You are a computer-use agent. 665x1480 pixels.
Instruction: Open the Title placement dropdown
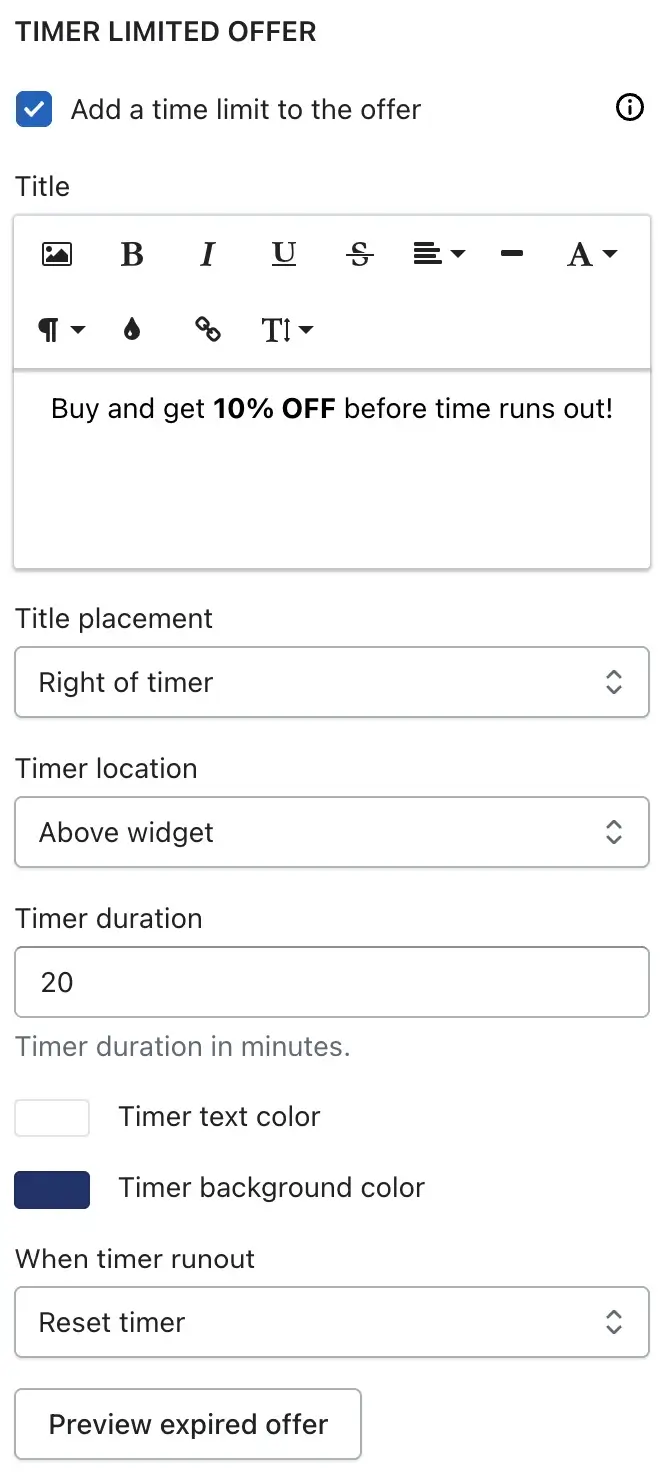point(332,682)
